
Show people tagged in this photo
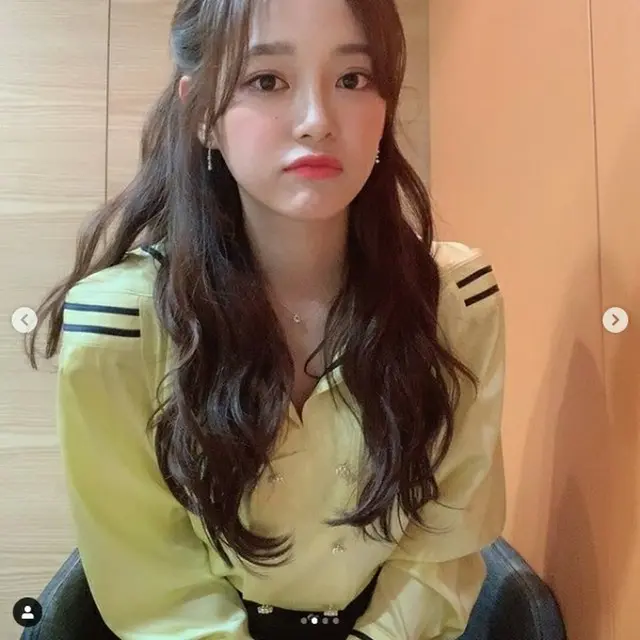point(27,611)
